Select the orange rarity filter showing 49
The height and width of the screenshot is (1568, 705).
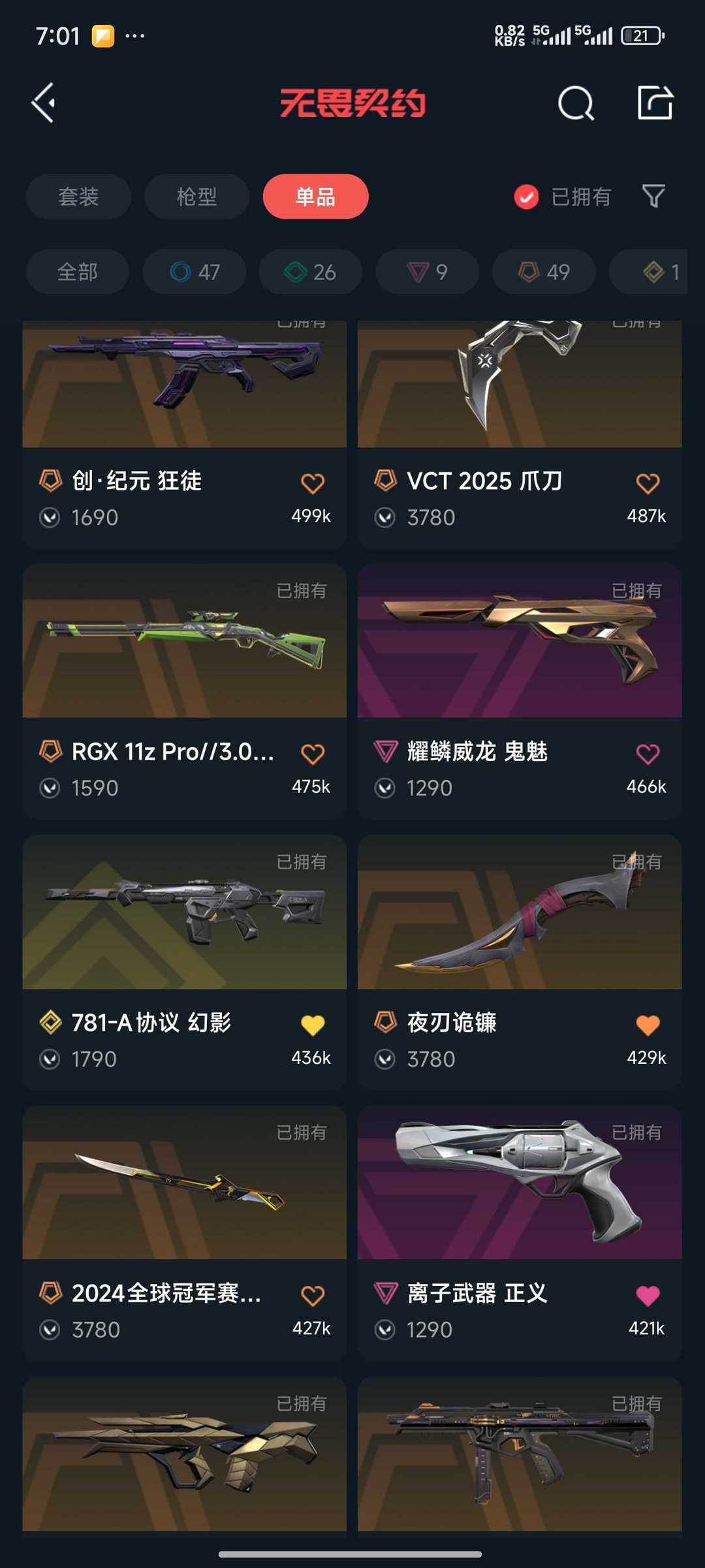click(x=542, y=272)
